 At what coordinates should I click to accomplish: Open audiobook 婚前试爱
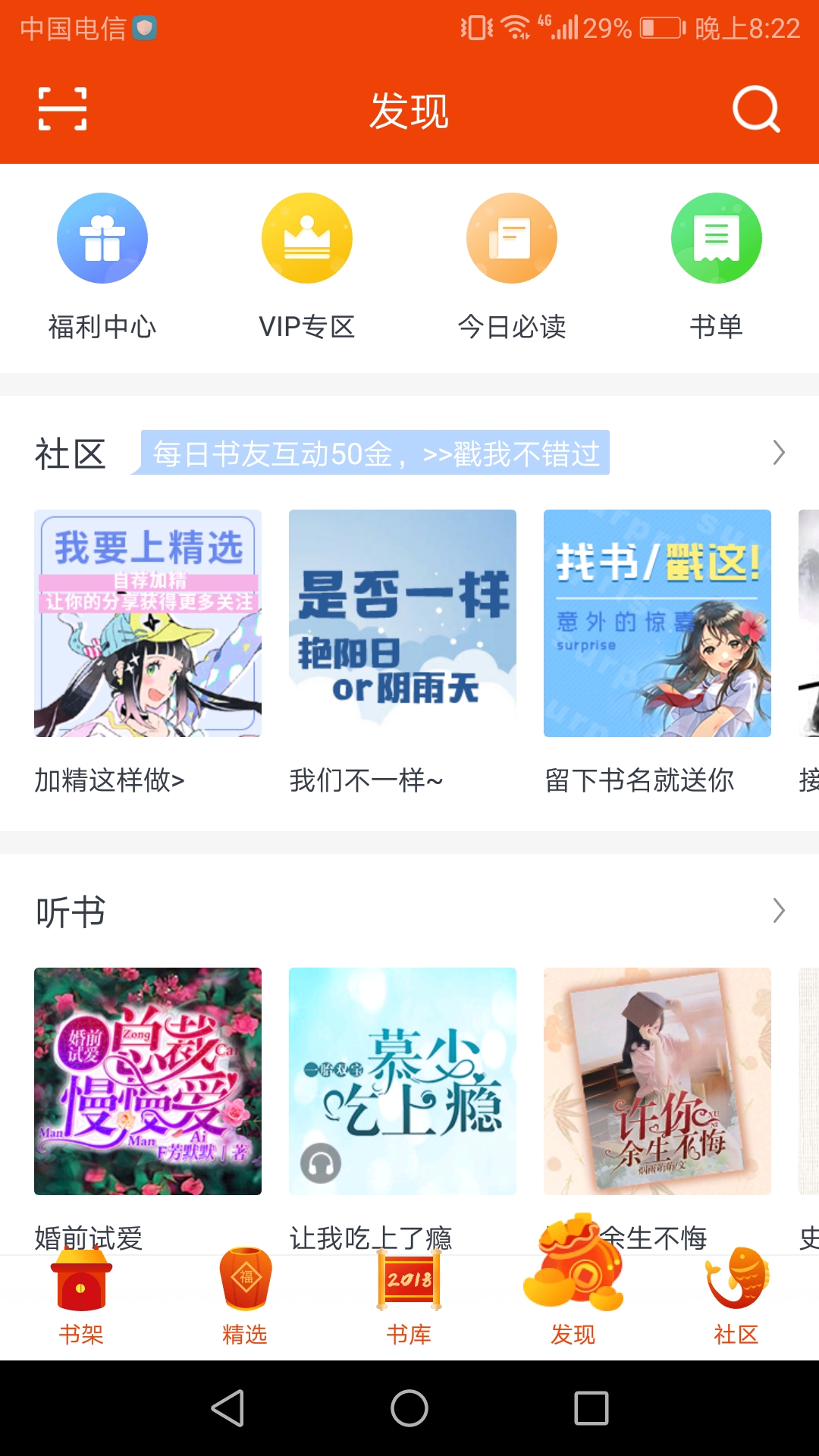point(148,1081)
